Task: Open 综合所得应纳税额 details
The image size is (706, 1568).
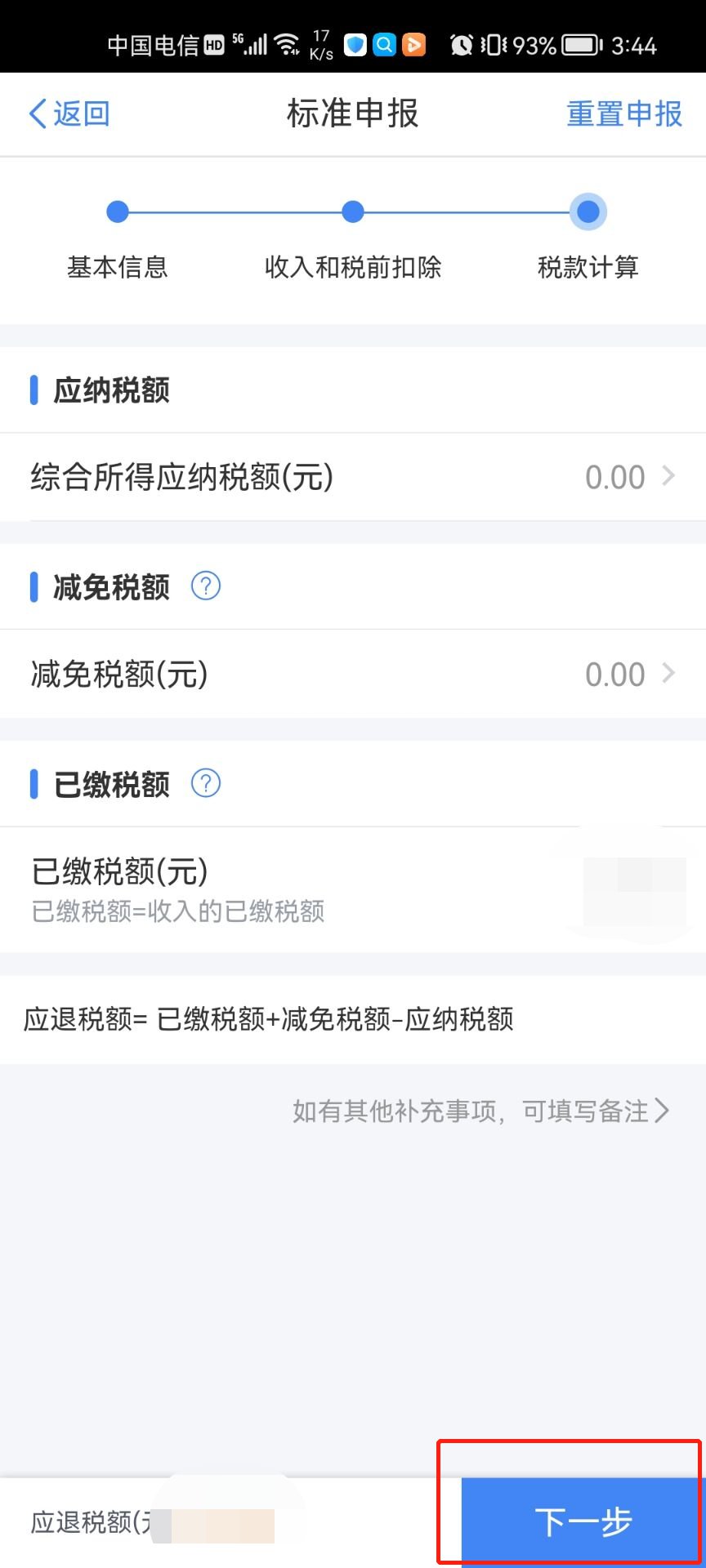Action: tap(353, 477)
